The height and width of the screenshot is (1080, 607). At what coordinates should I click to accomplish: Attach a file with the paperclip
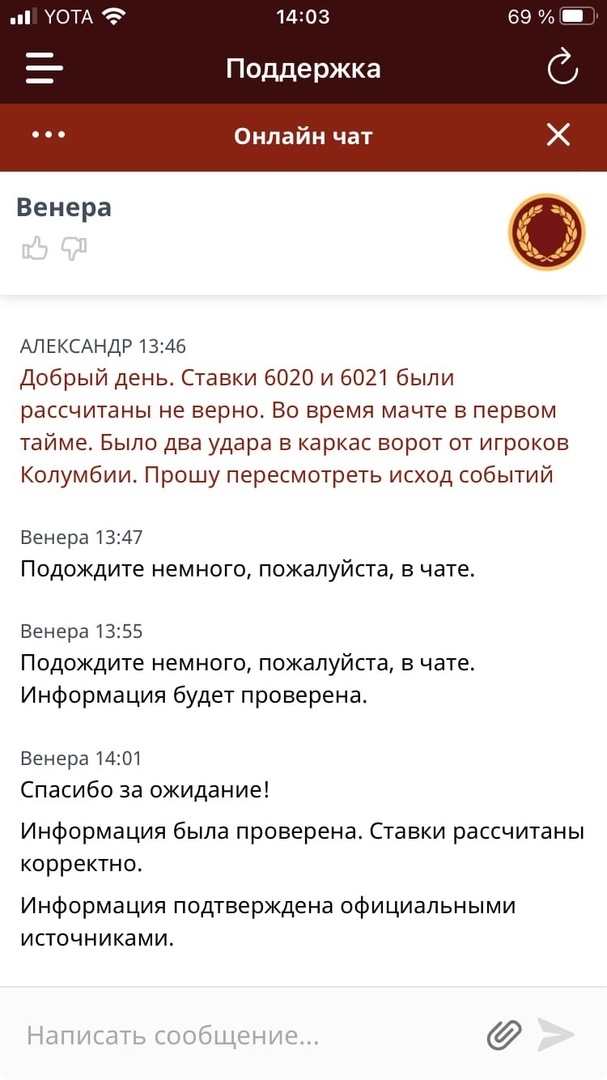505,1034
